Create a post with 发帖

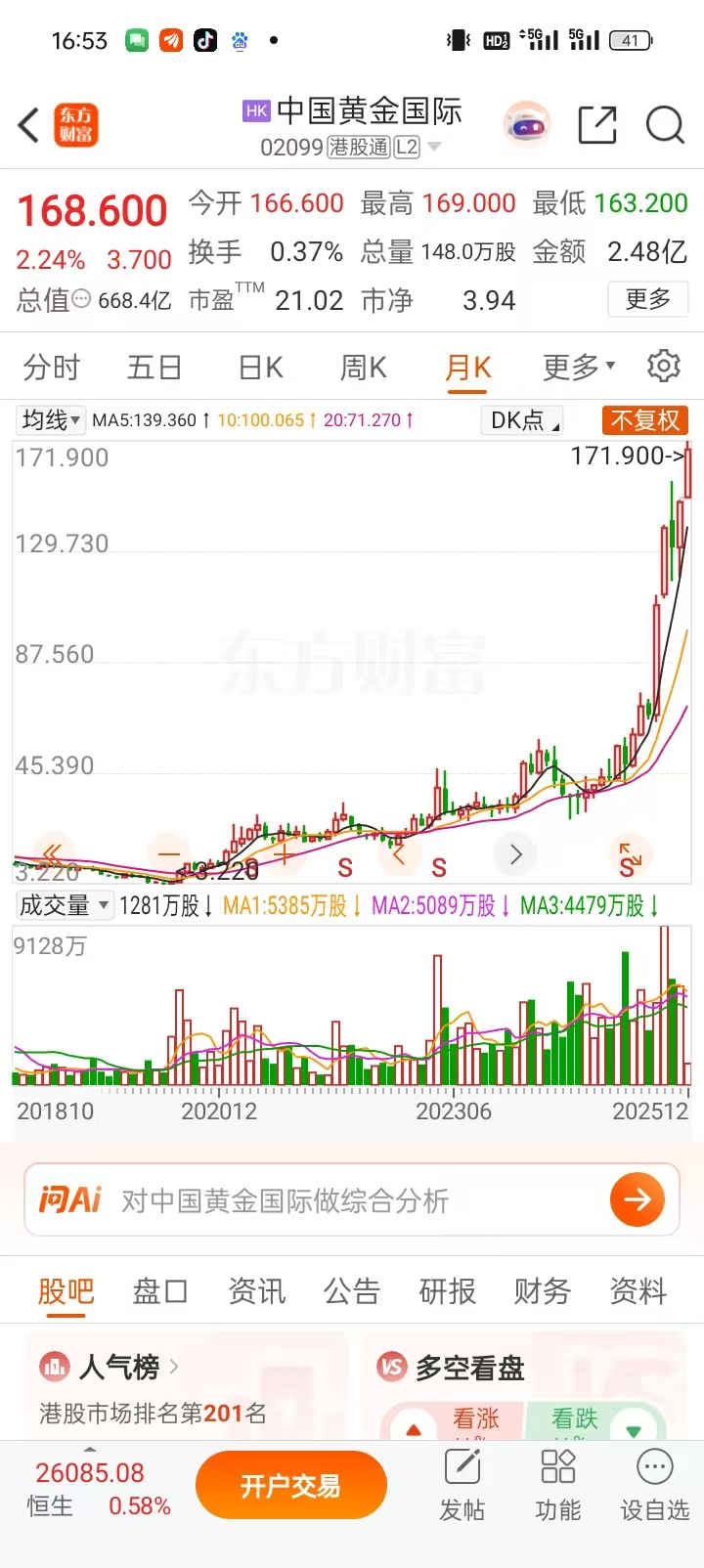[462, 1486]
